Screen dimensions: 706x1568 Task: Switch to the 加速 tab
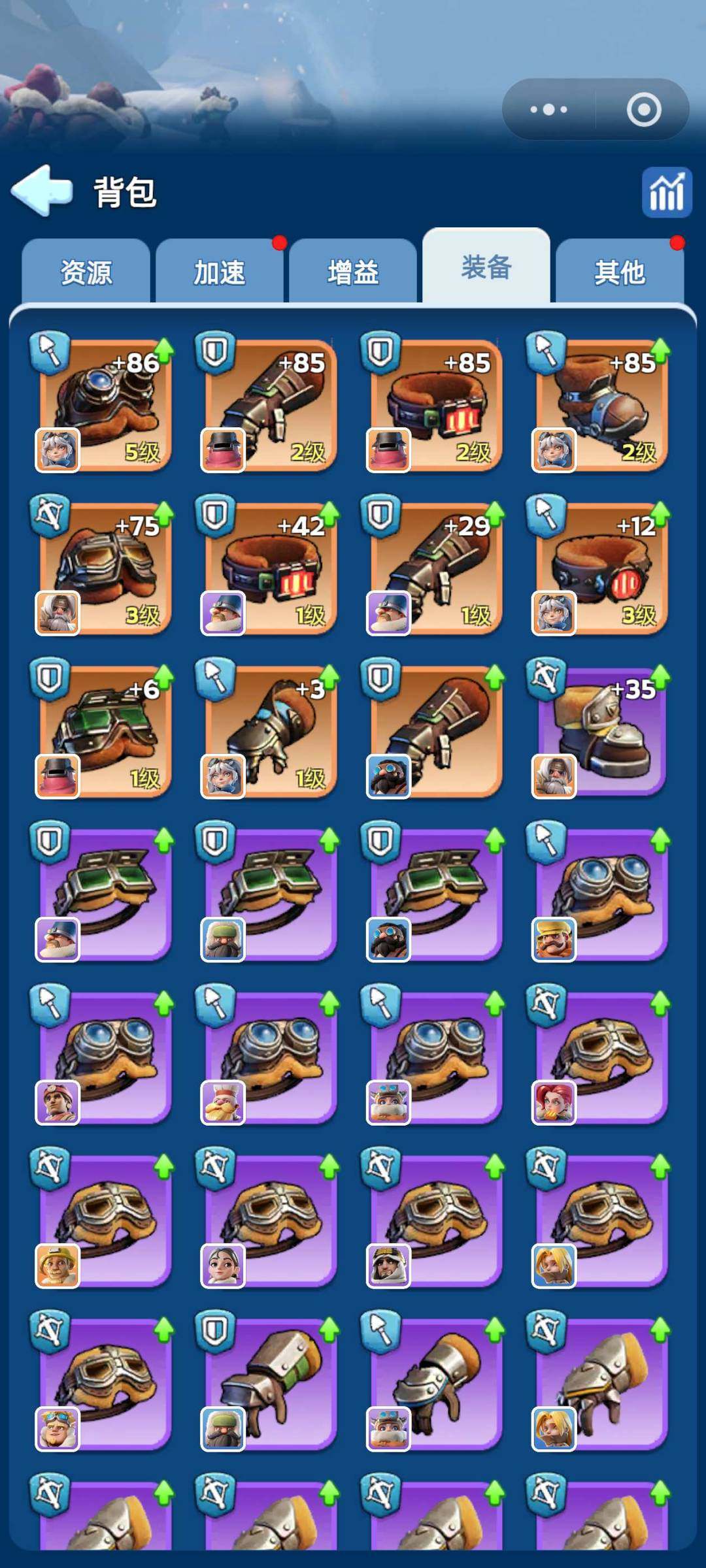click(220, 272)
